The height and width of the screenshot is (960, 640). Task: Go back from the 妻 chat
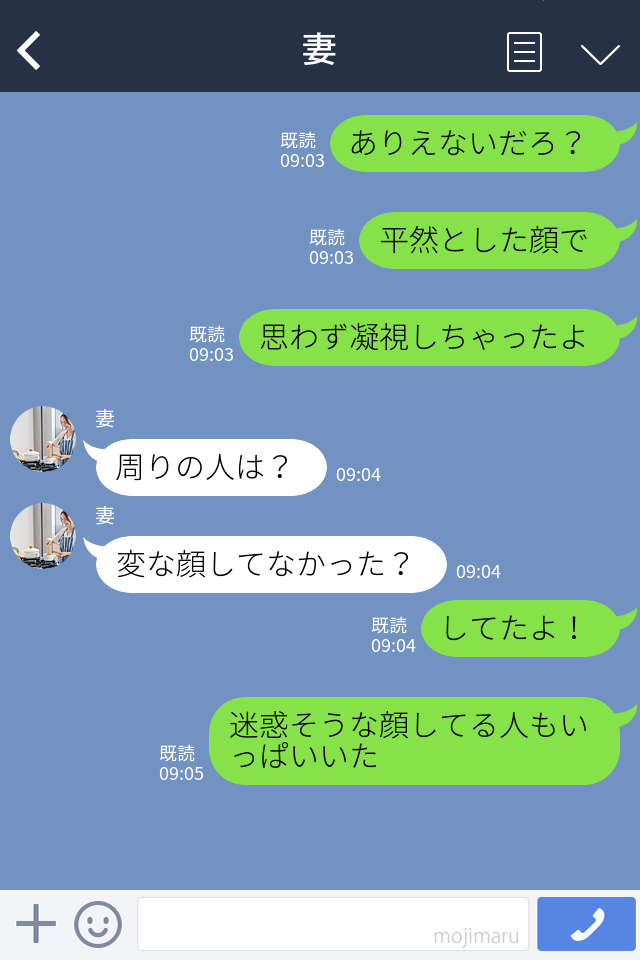(30, 51)
